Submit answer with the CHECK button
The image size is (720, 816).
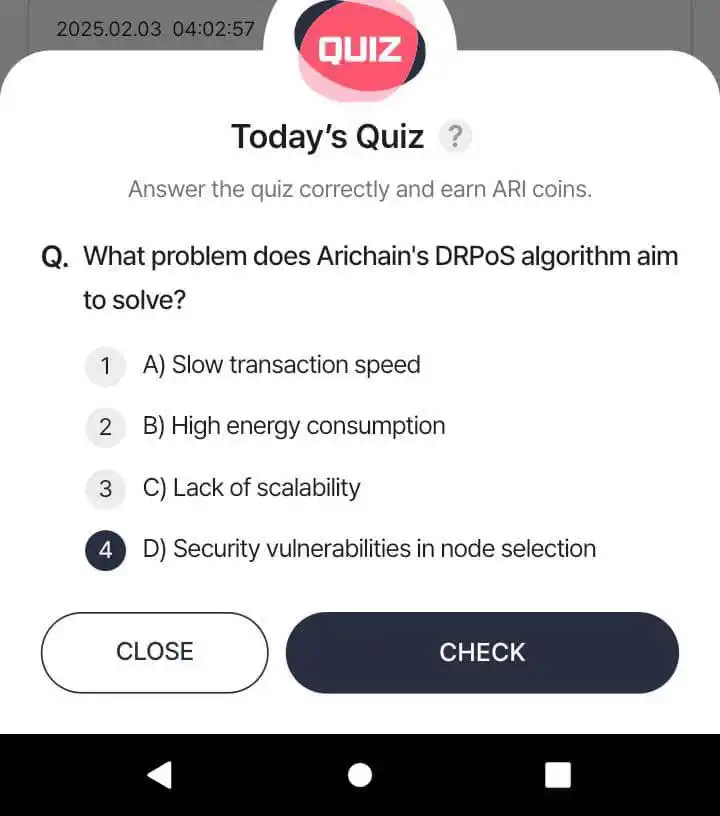(482, 652)
